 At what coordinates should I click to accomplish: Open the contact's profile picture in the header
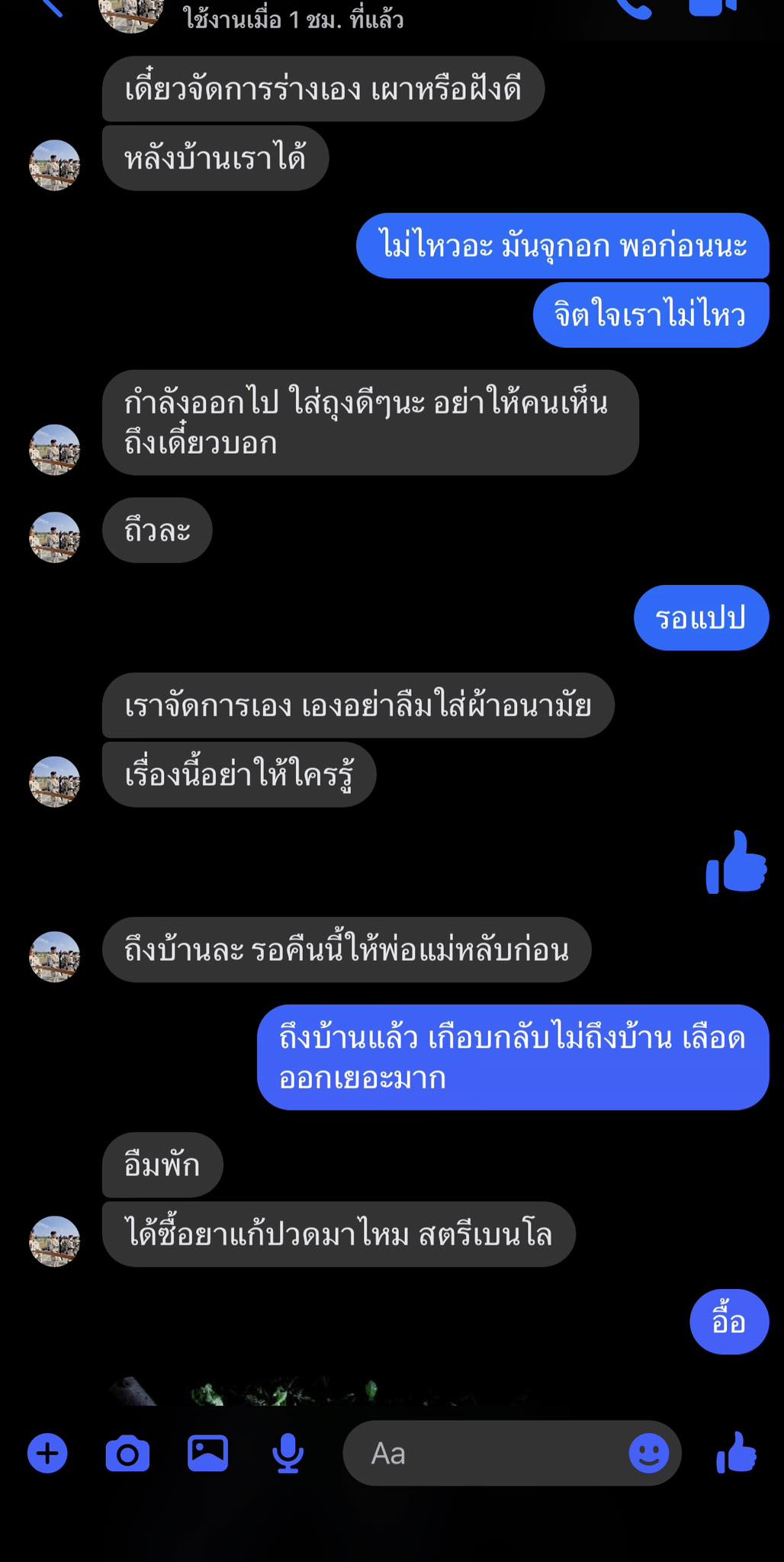click(131, 14)
